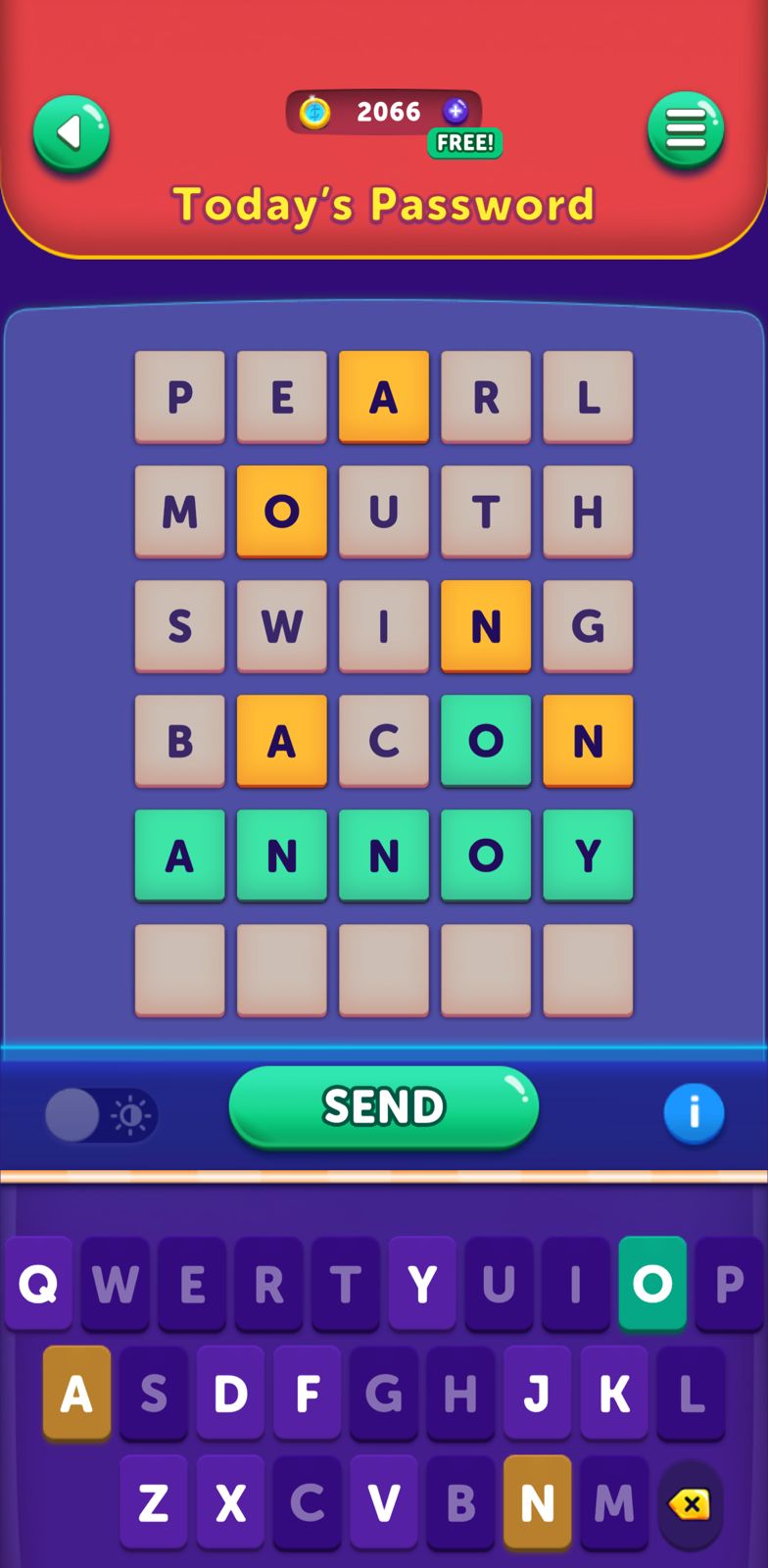Enter the letter Z
This screenshot has width=768, height=1568.
click(x=154, y=1502)
